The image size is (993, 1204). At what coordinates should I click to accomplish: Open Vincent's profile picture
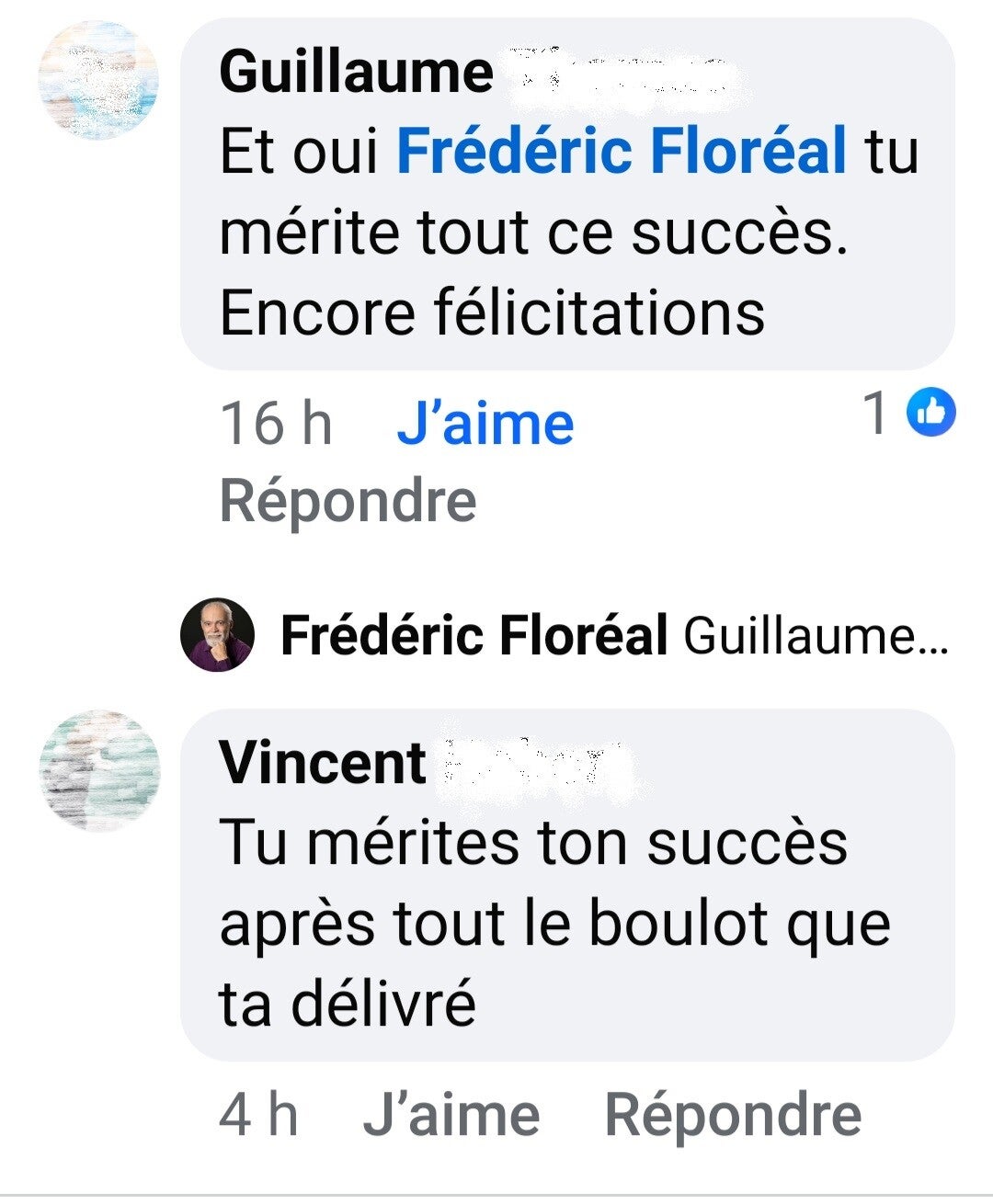(x=99, y=770)
